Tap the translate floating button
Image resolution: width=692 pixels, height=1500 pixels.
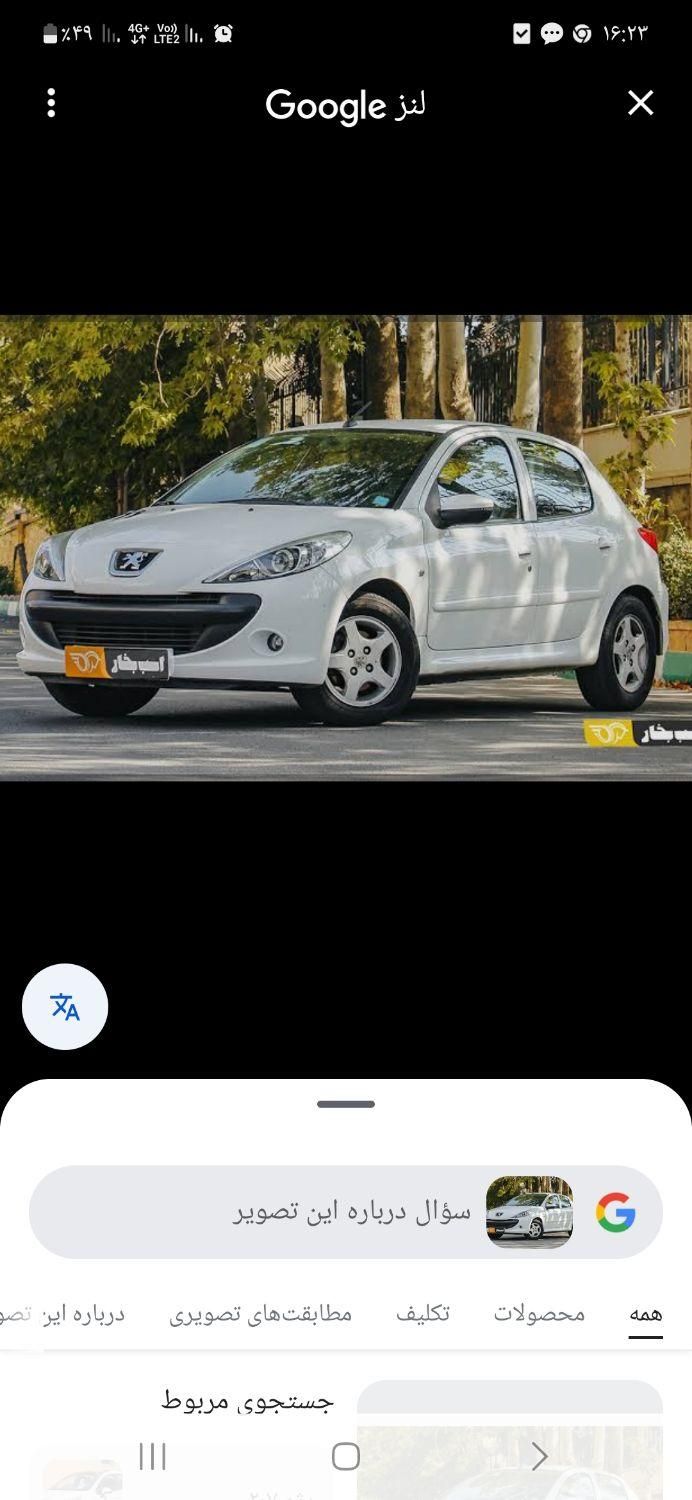(x=65, y=1006)
